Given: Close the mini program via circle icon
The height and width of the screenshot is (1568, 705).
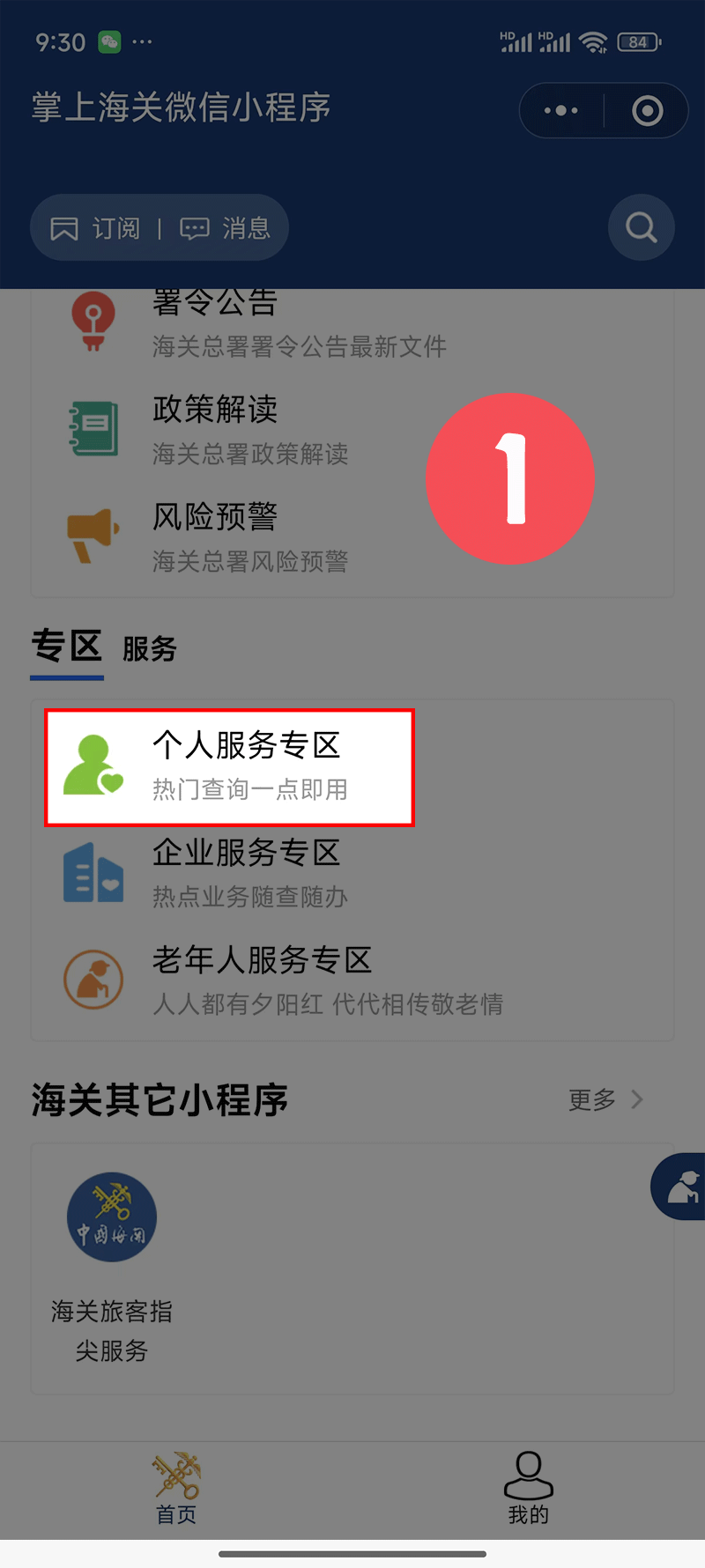Looking at the screenshot, I should (x=648, y=111).
